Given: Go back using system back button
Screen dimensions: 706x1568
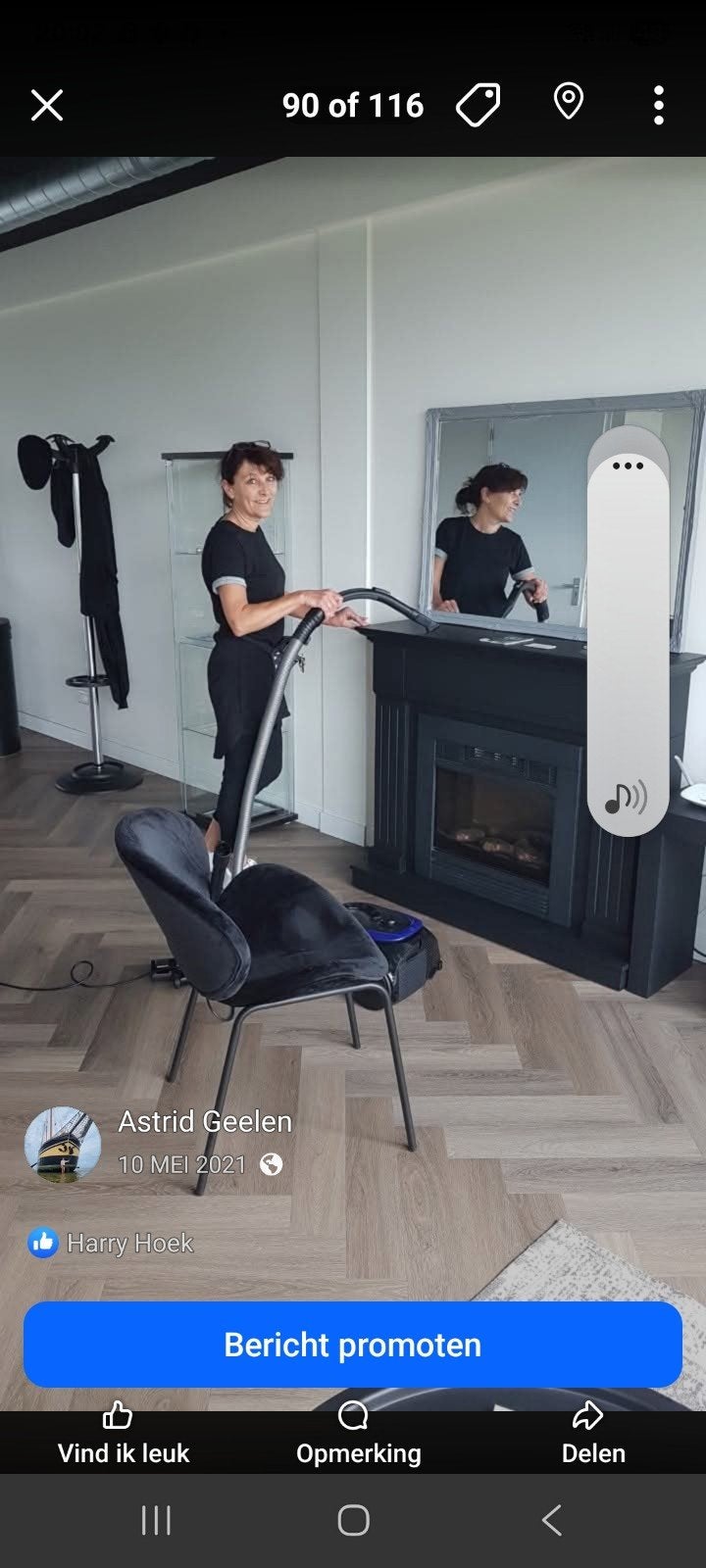Looking at the screenshot, I should pyautogui.click(x=551, y=1520).
